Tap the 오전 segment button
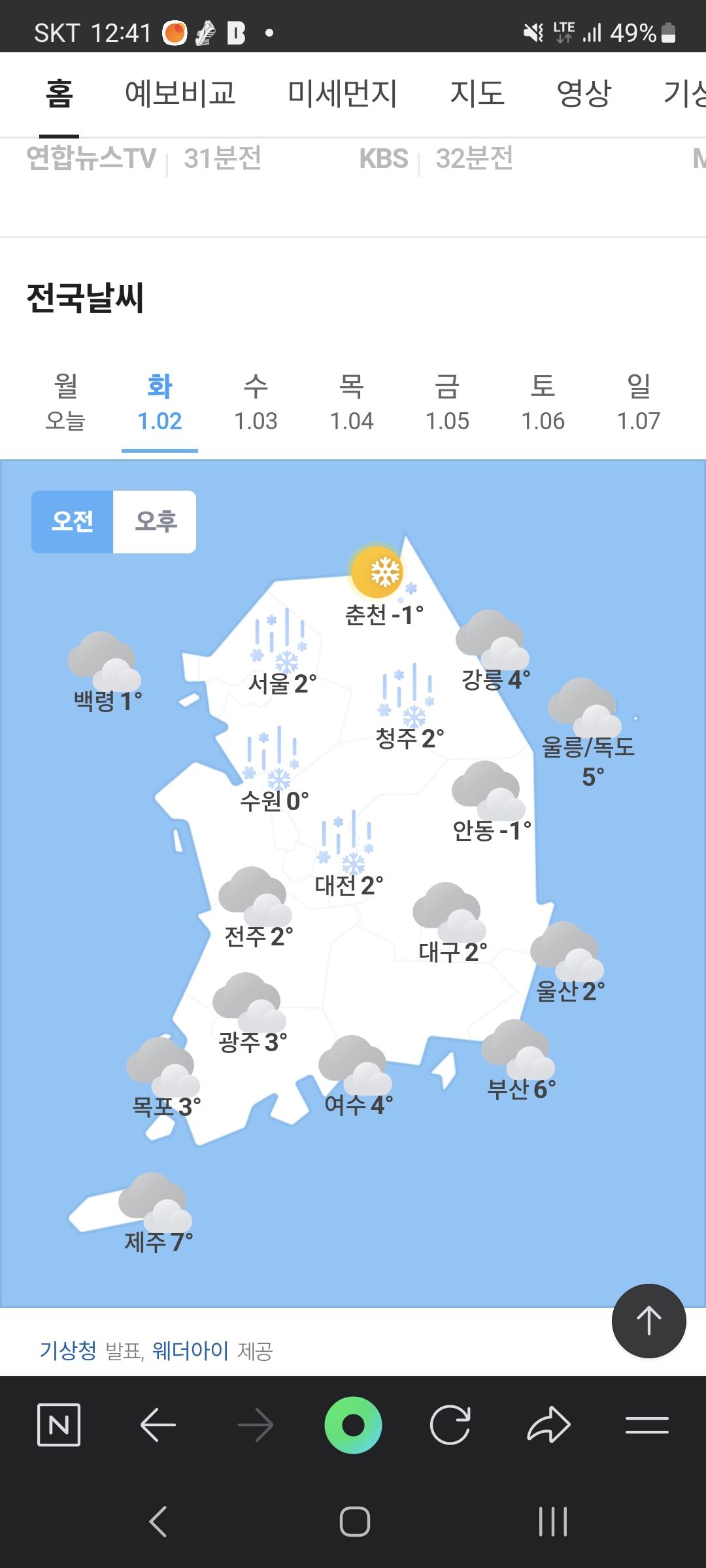Image resolution: width=706 pixels, height=1568 pixels. click(x=72, y=521)
